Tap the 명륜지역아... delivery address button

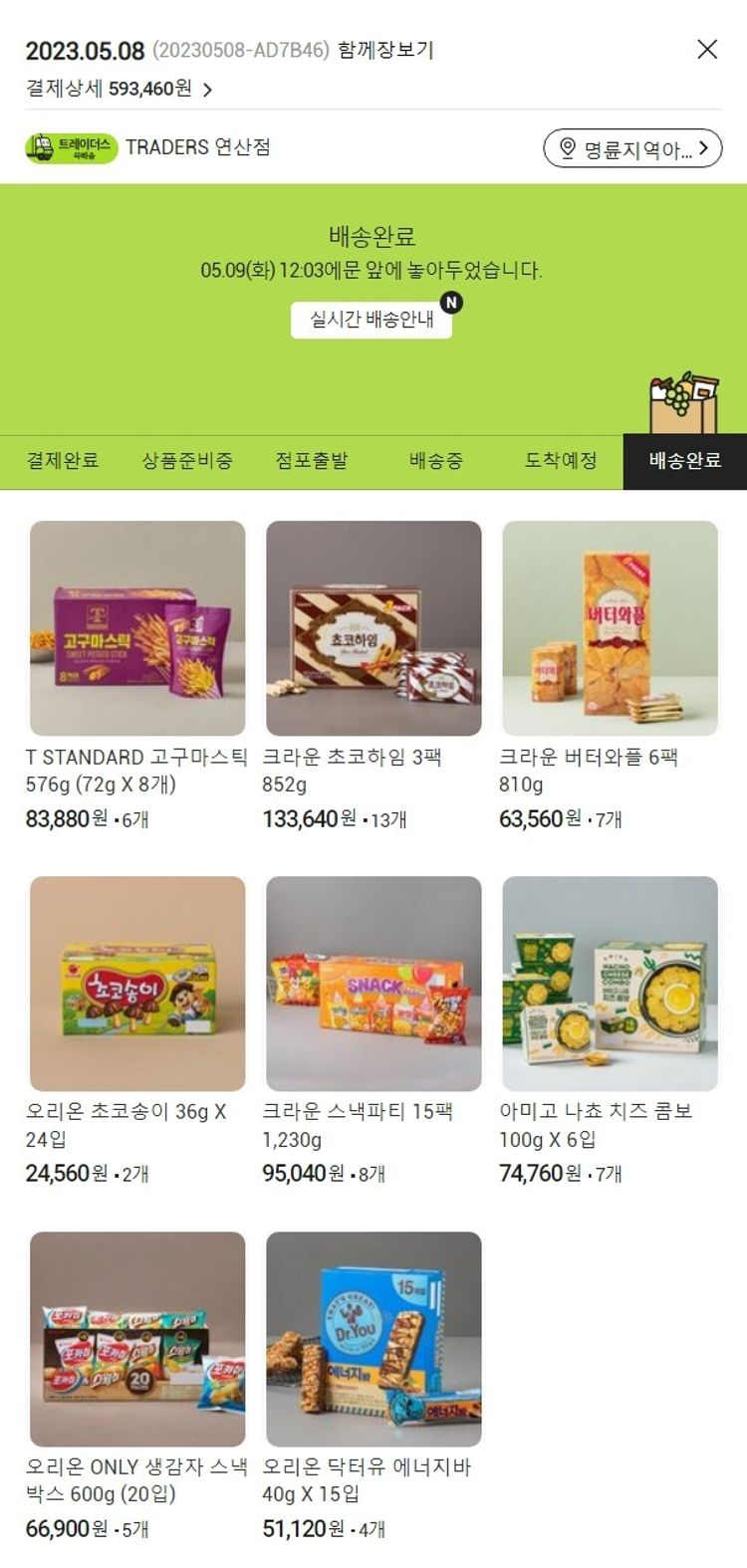[632, 148]
